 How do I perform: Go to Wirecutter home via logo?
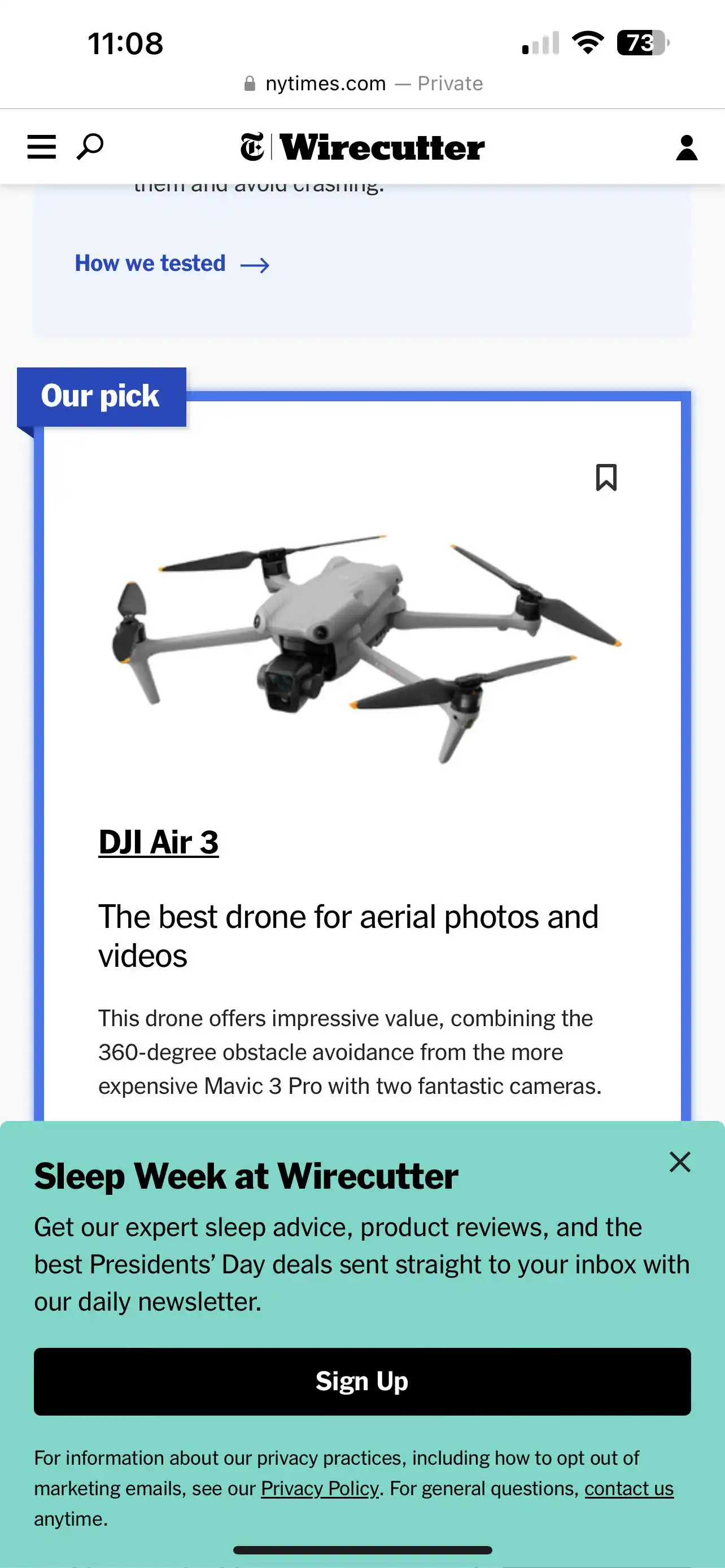point(363,147)
